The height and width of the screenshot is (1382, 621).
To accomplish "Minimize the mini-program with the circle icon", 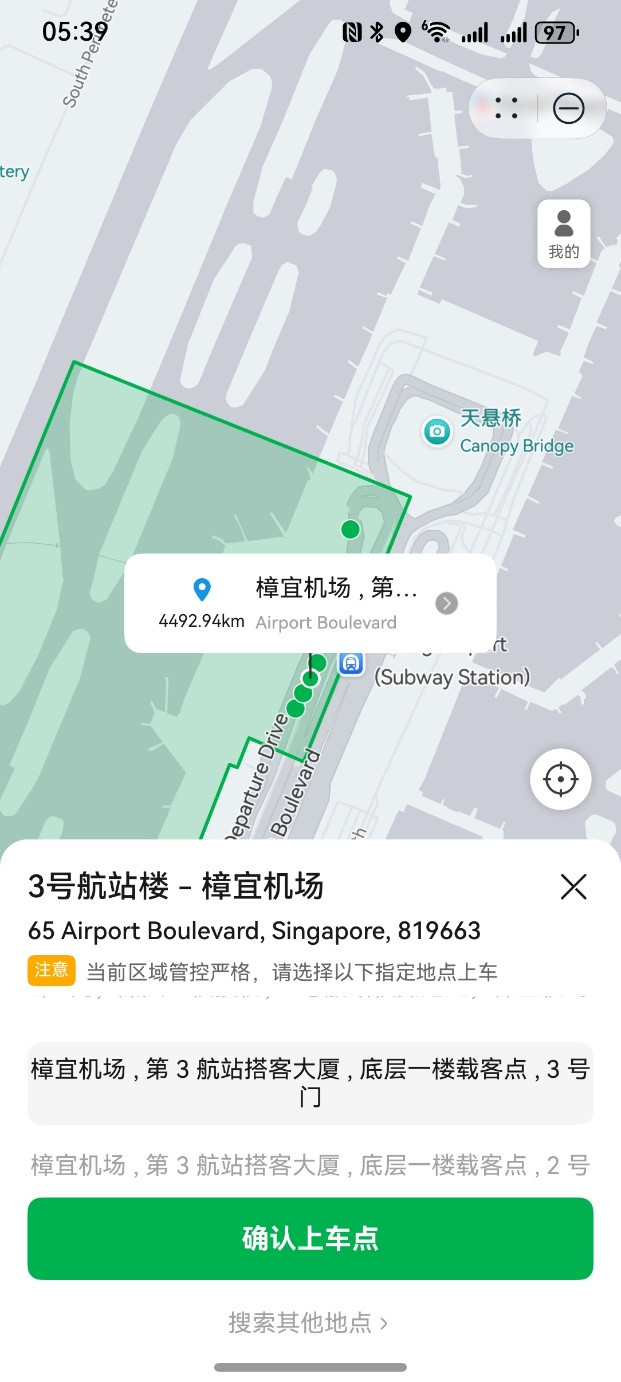I will [568, 108].
